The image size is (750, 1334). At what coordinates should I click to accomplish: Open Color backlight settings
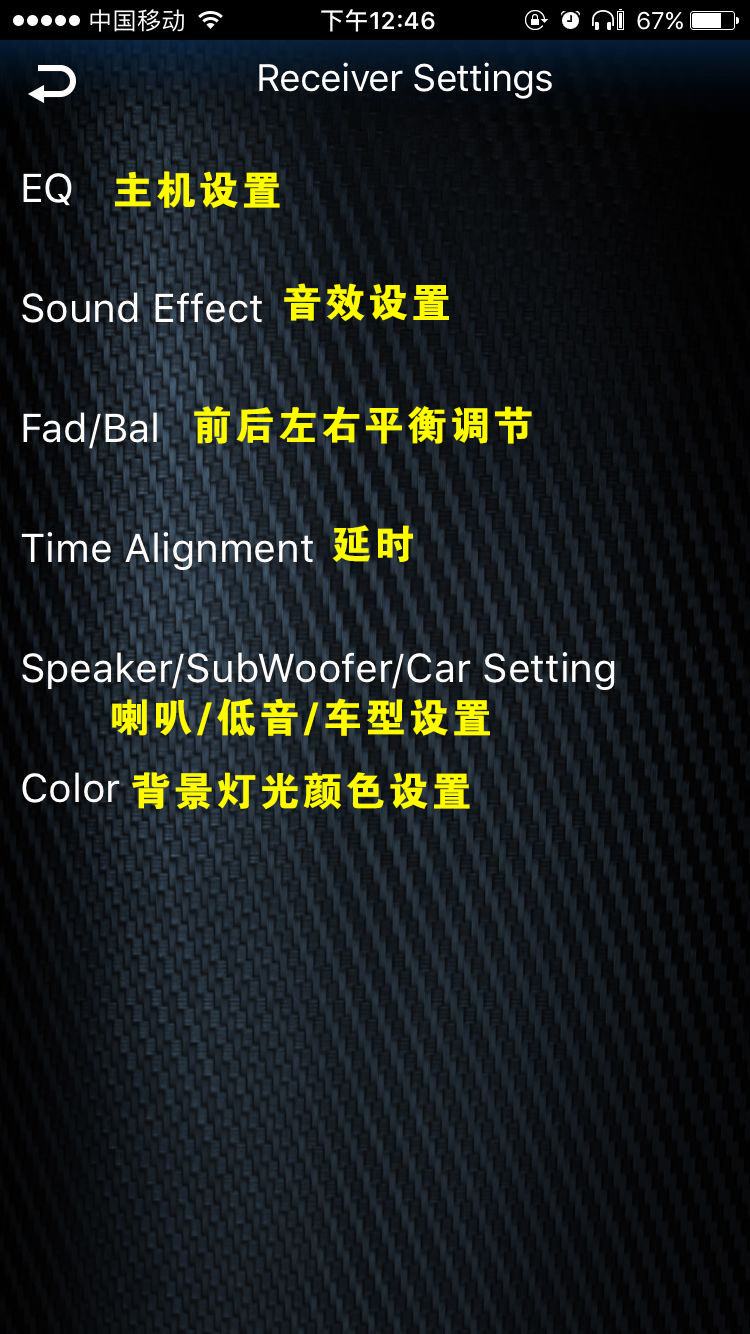(x=70, y=789)
